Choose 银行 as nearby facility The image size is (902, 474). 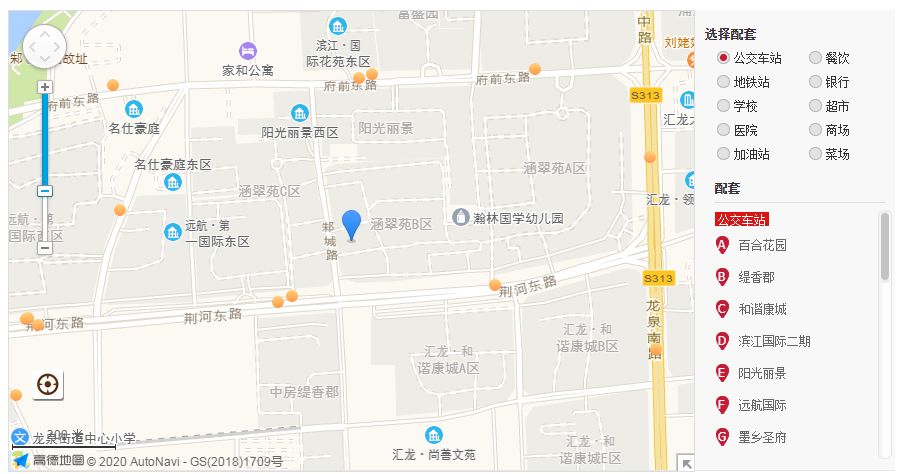tap(816, 82)
